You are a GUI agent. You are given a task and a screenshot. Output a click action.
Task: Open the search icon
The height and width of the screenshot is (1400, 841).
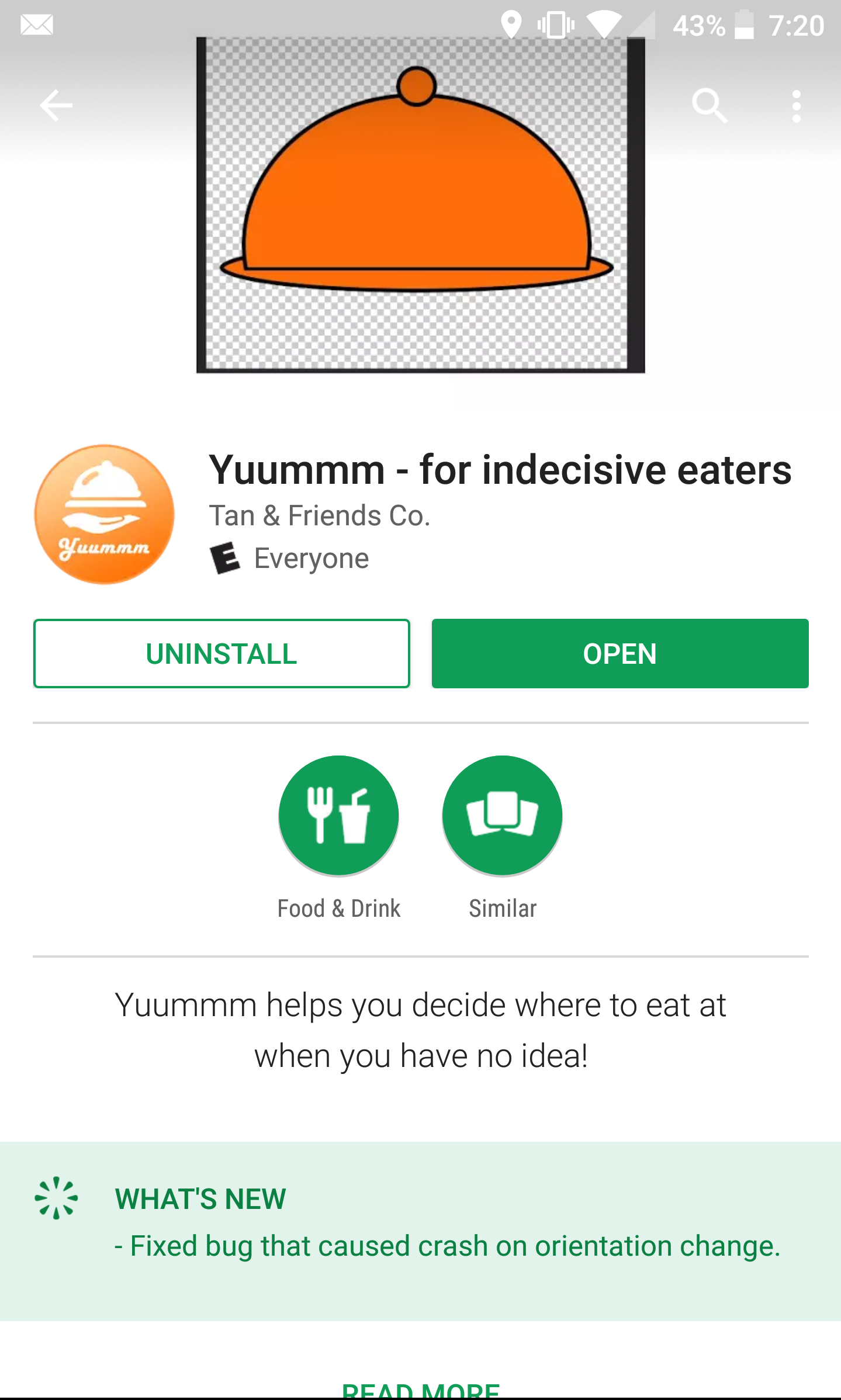click(x=709, y=106)
